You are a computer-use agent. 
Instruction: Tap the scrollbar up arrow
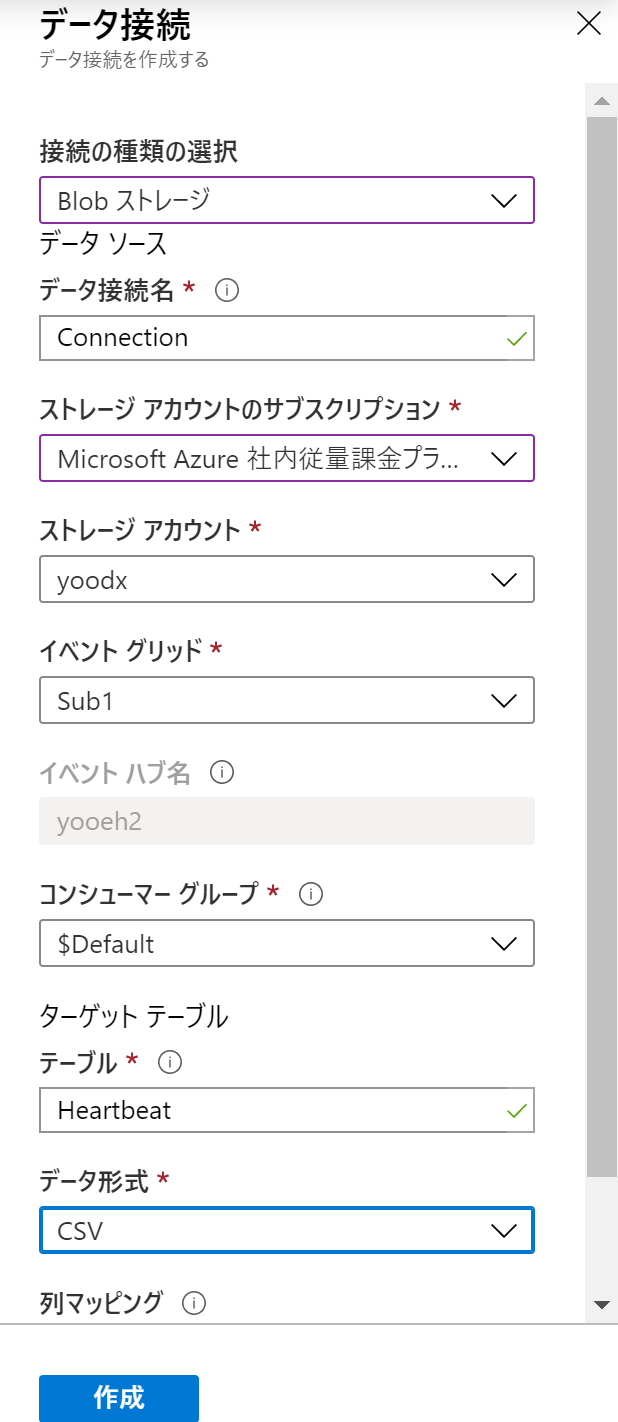(x=601, y=101)
